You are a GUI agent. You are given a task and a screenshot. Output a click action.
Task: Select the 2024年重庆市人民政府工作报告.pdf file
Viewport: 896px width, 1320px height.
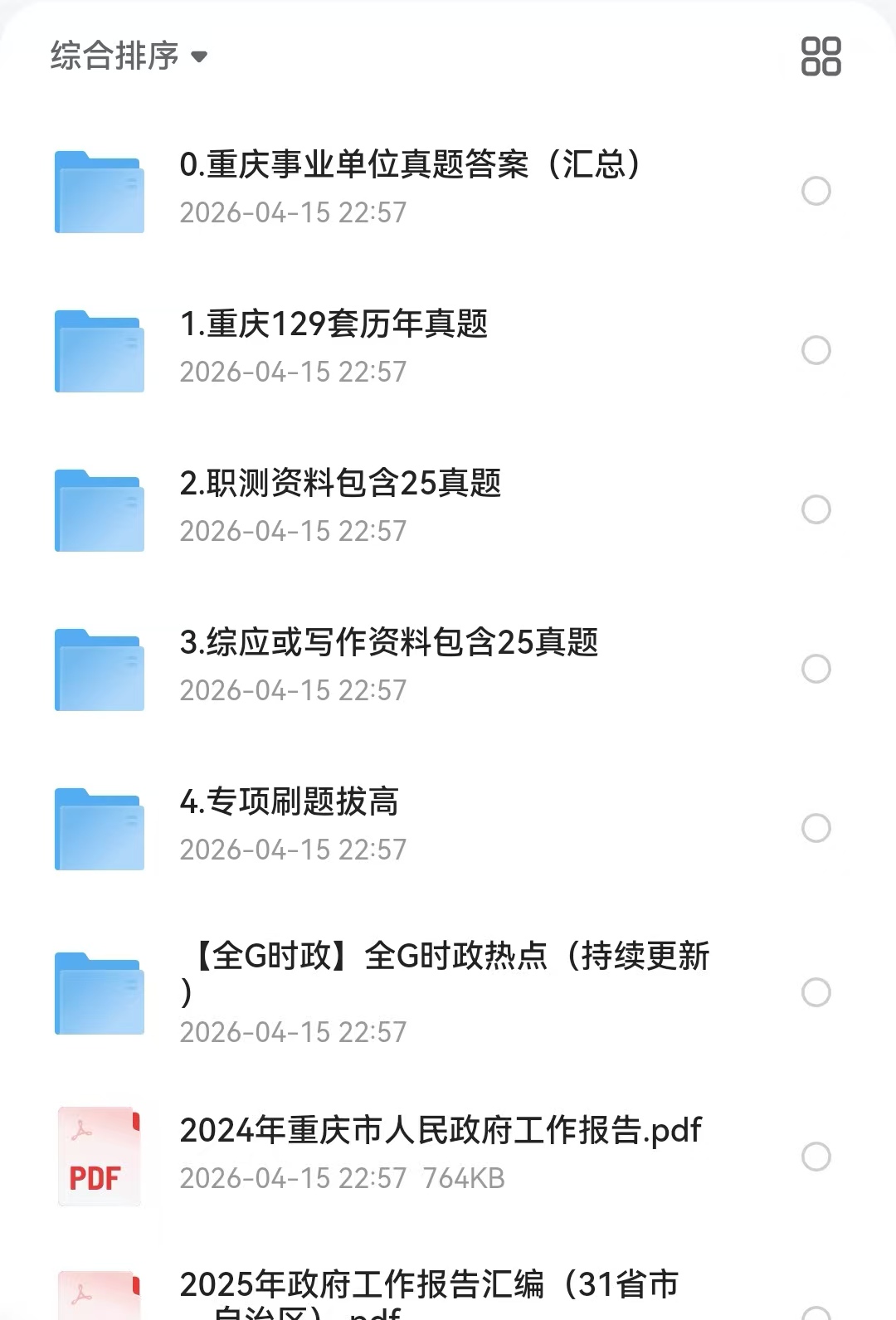[x=816, y=1157]
